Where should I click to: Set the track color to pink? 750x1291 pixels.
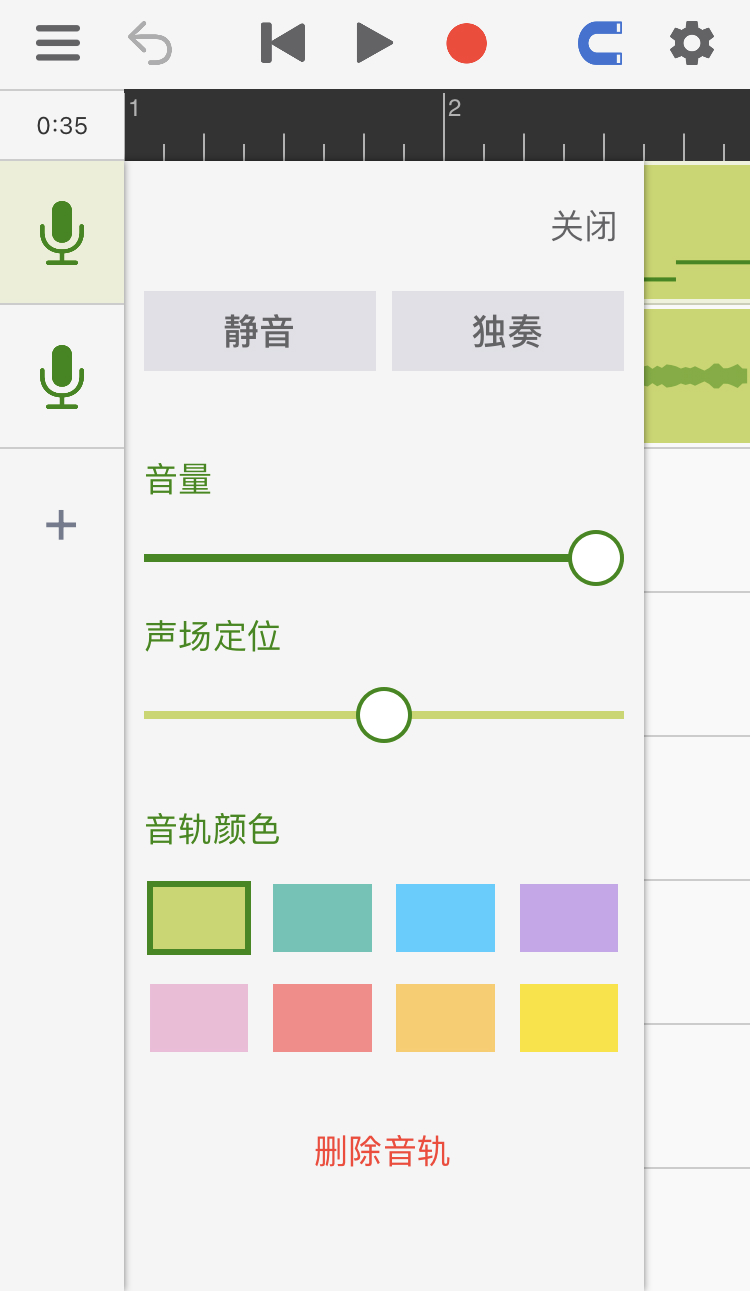tap(199, 1018)
